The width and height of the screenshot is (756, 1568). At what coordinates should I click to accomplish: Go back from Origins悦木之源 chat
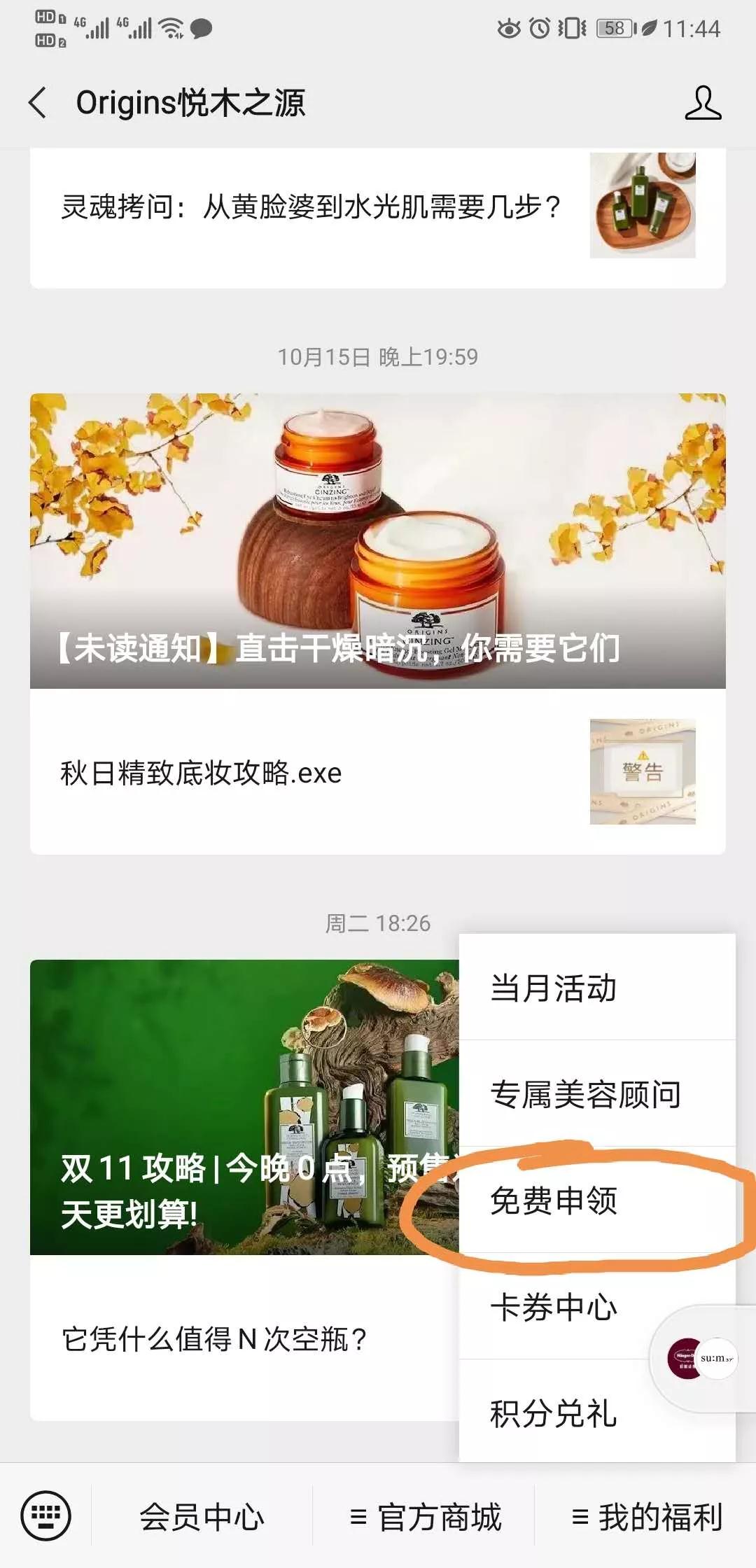click(x=38, y=103)
